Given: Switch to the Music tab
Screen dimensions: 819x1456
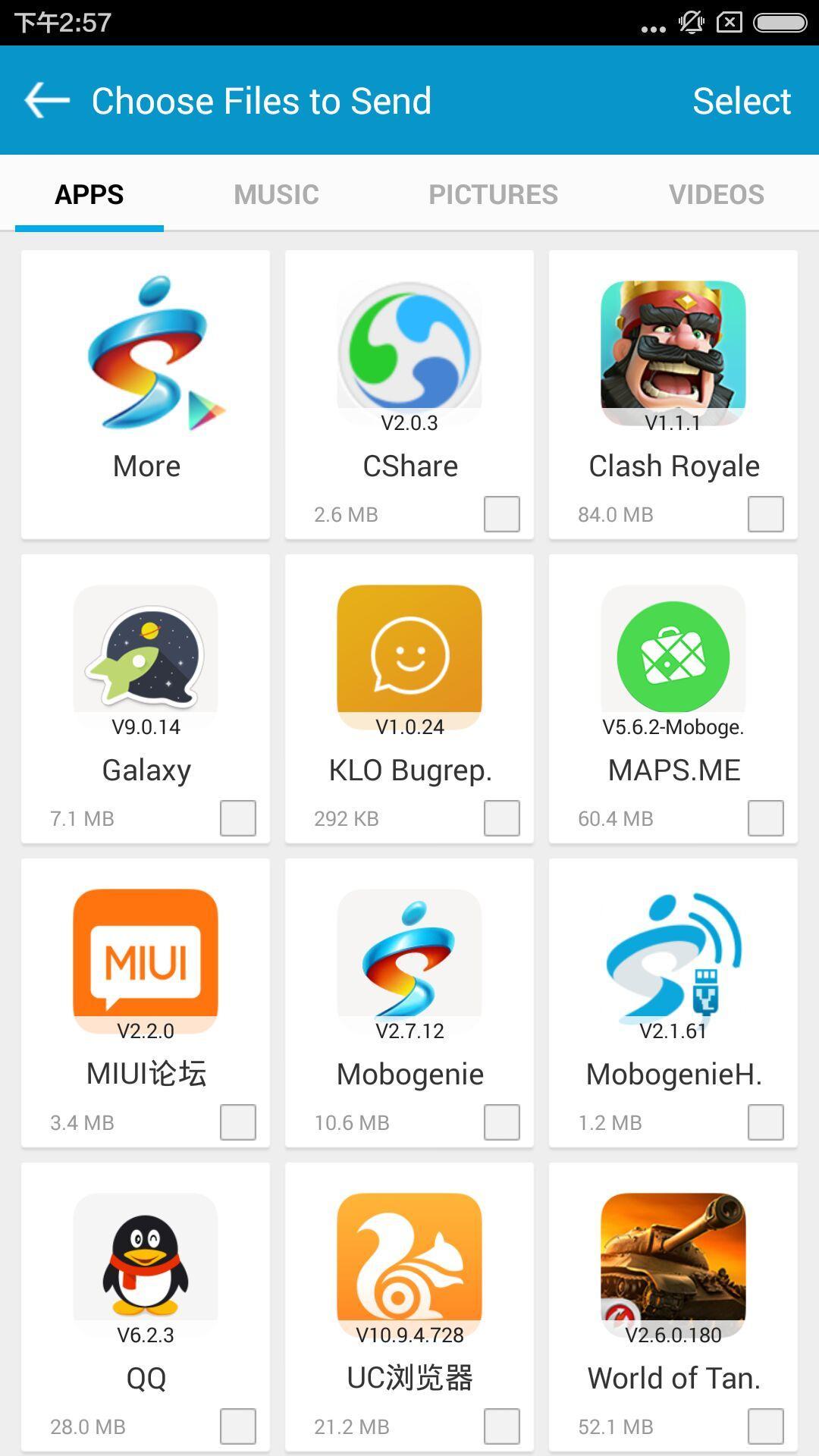Looking at the screenshot, I should pos(276,195).
